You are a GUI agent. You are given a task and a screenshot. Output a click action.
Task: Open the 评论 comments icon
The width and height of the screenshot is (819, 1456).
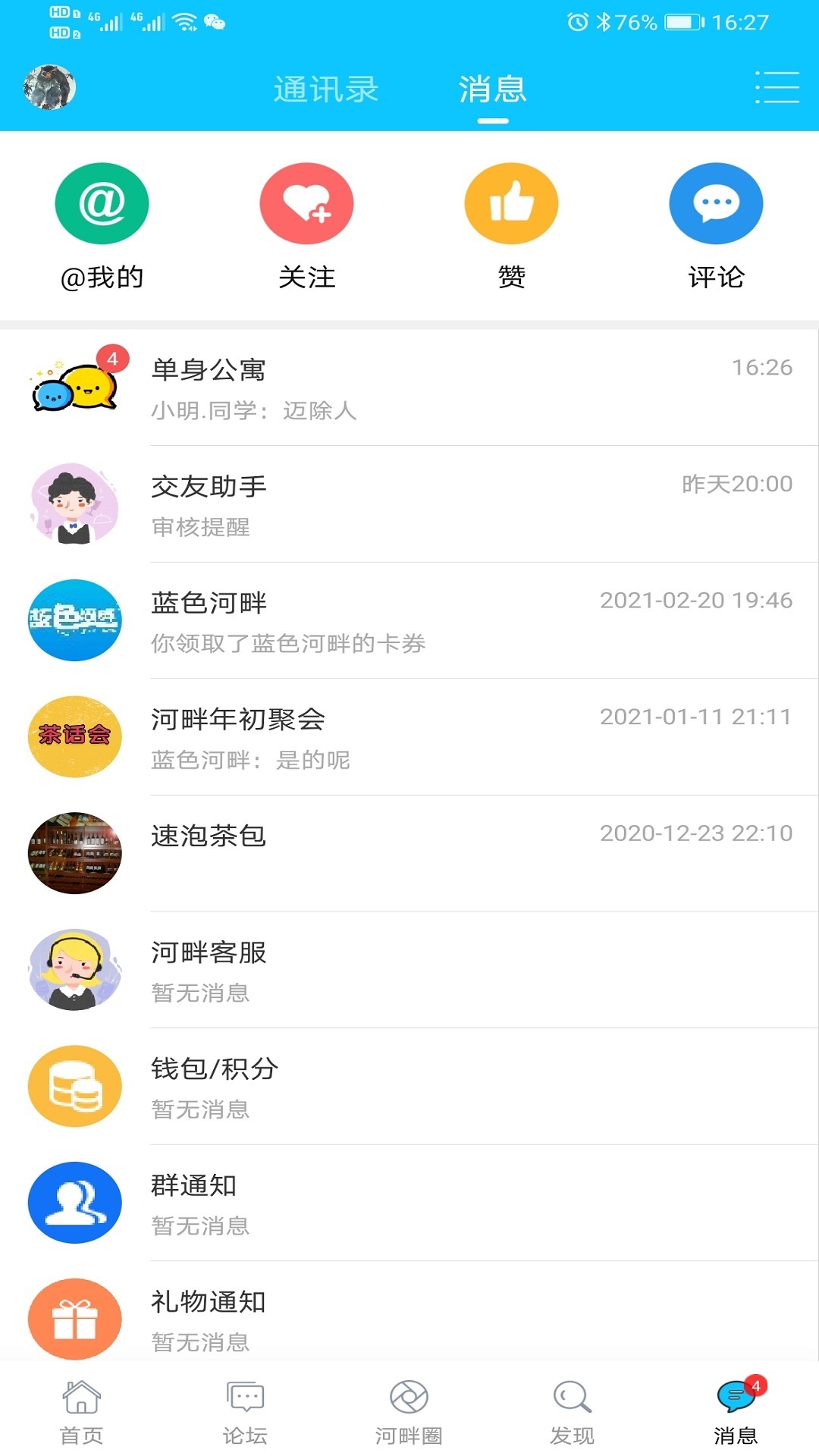715,203
